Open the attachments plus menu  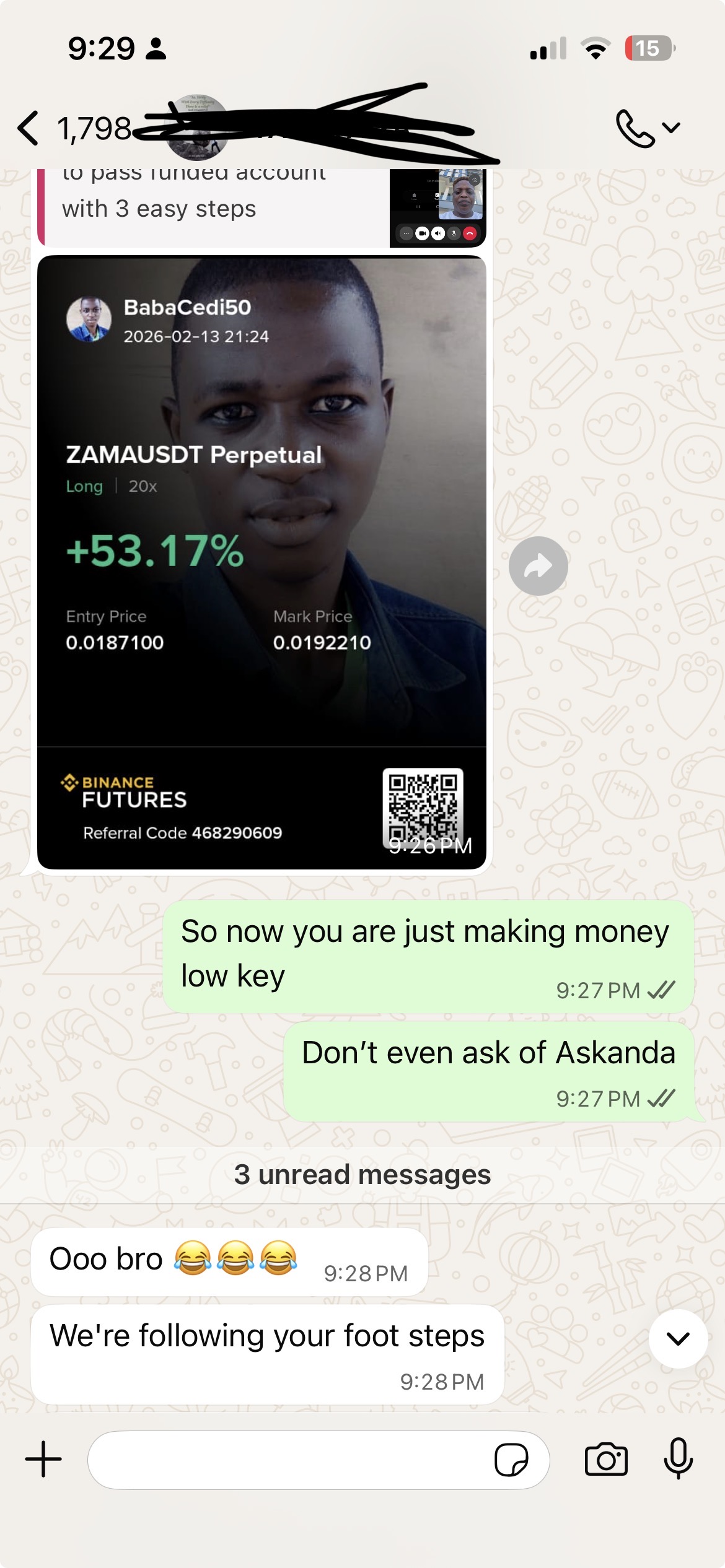[43, 1459]
